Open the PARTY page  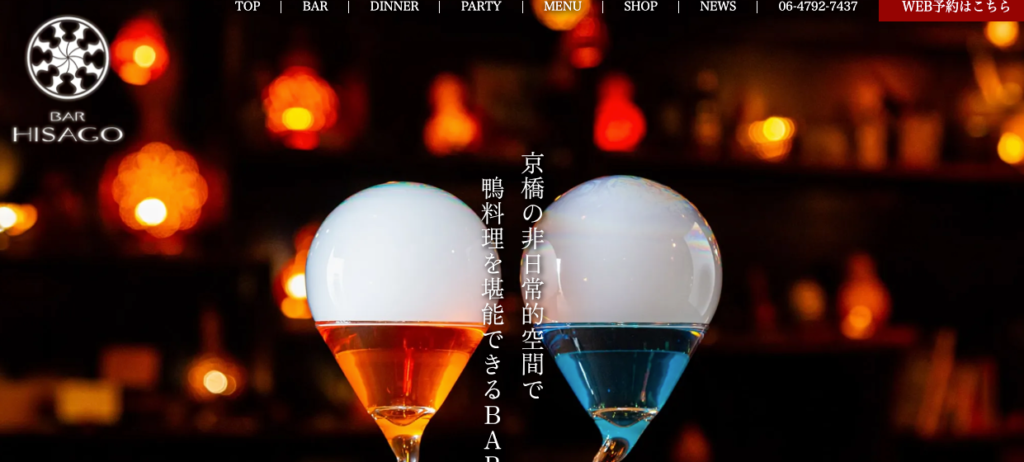click(x=481, y=7)
